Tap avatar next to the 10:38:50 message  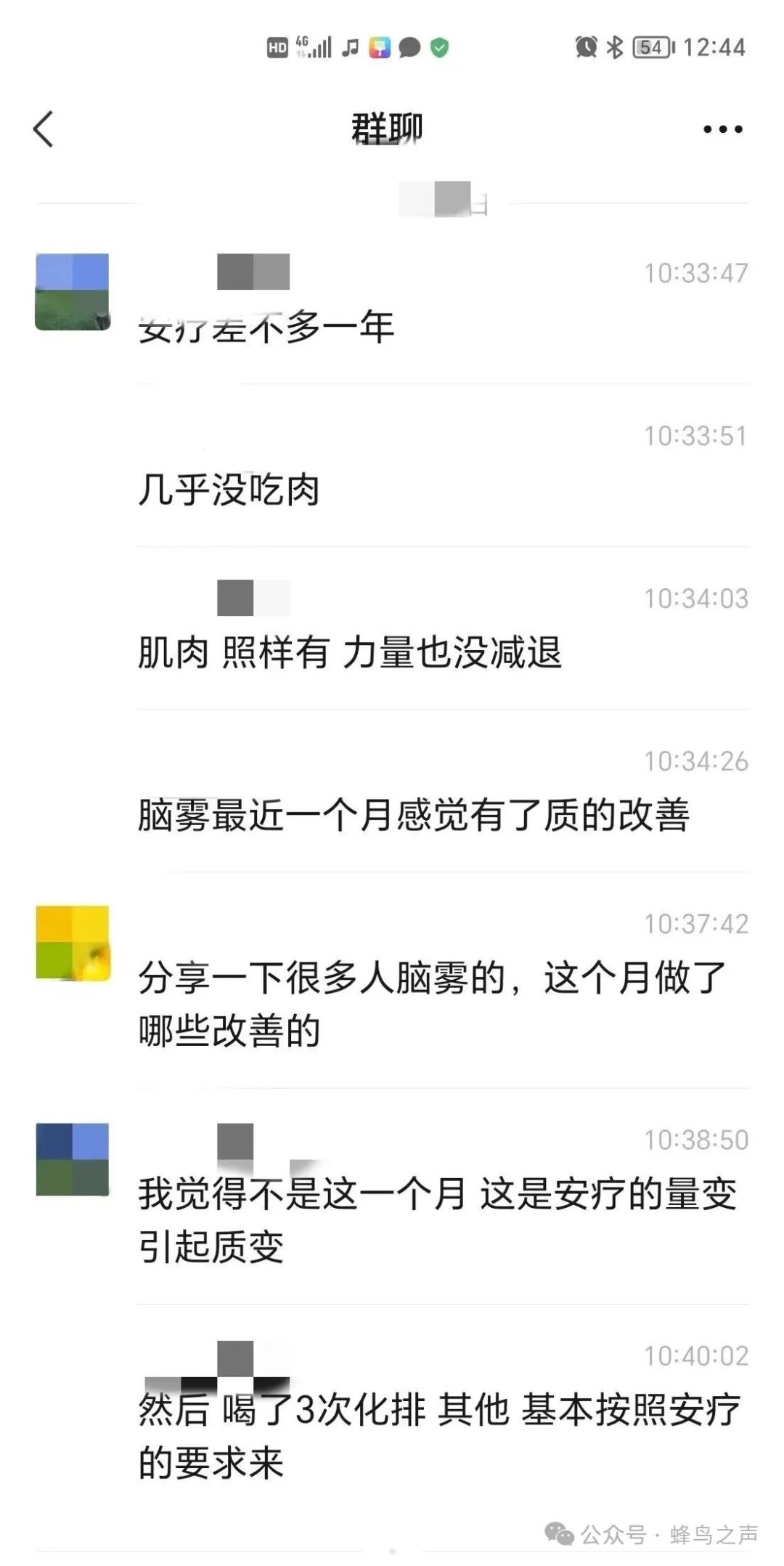[73, 1159]
